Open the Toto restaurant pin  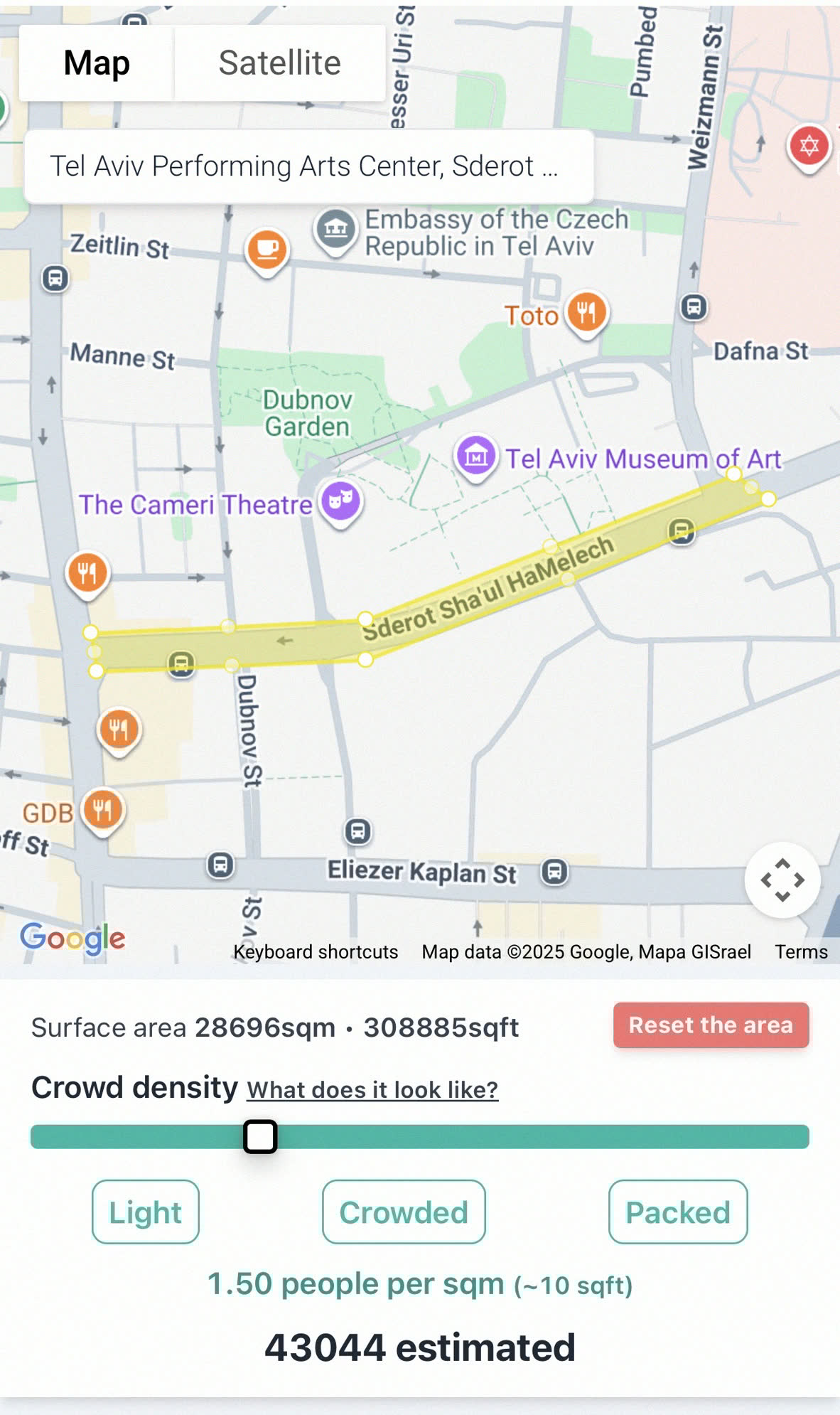click(x=586, y=312)
